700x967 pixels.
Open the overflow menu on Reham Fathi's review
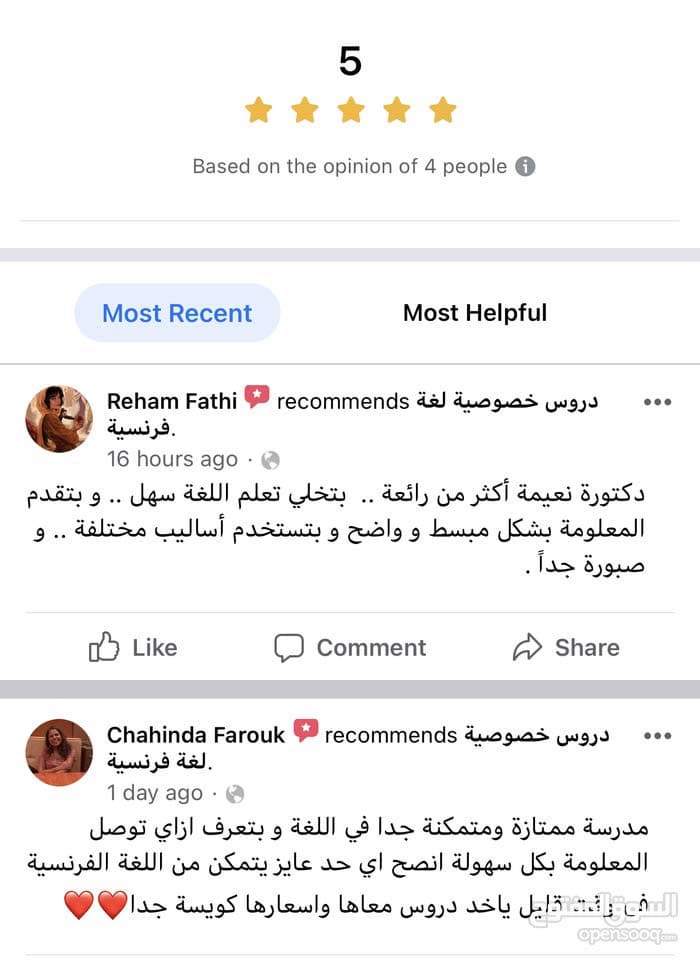click(x=657, y=402)
